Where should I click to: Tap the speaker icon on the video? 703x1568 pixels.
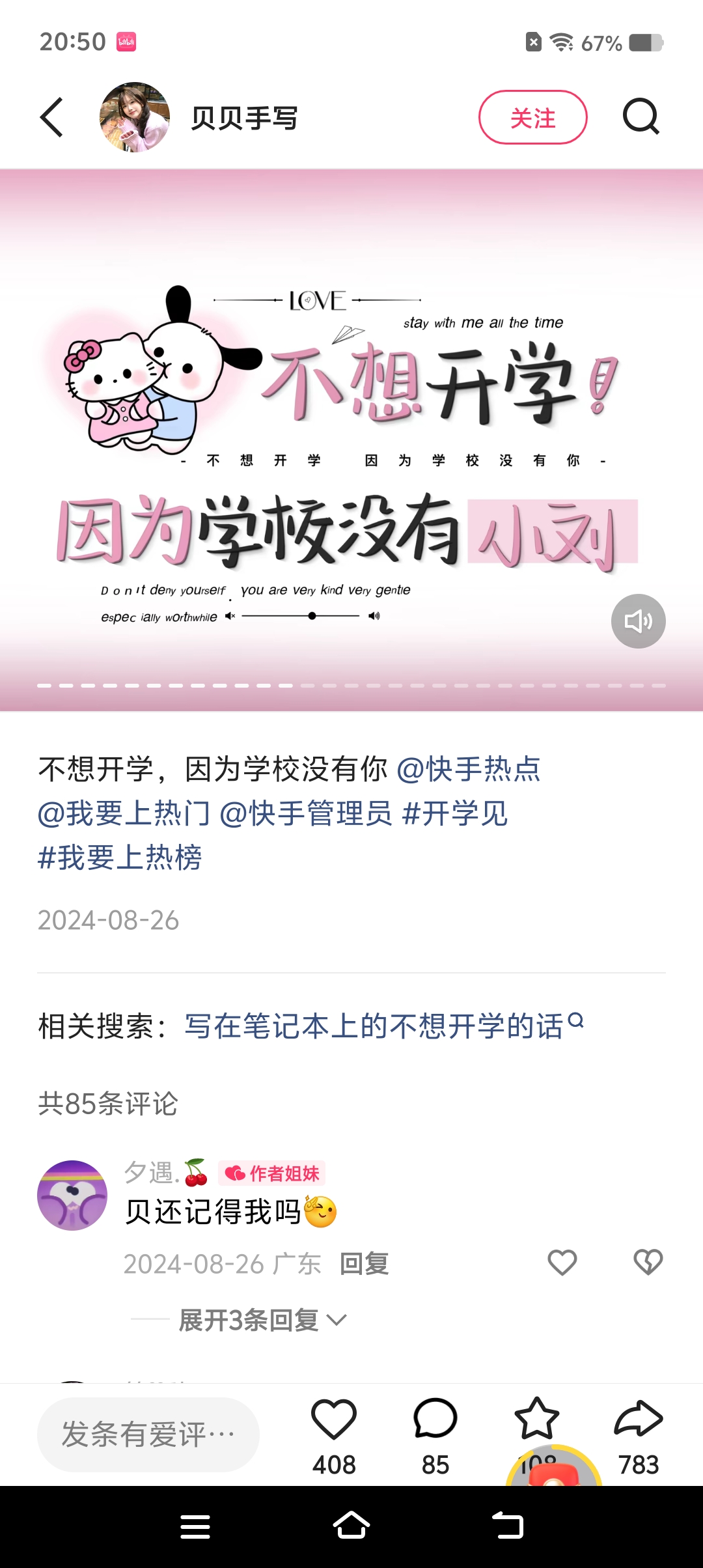(638, 621)
